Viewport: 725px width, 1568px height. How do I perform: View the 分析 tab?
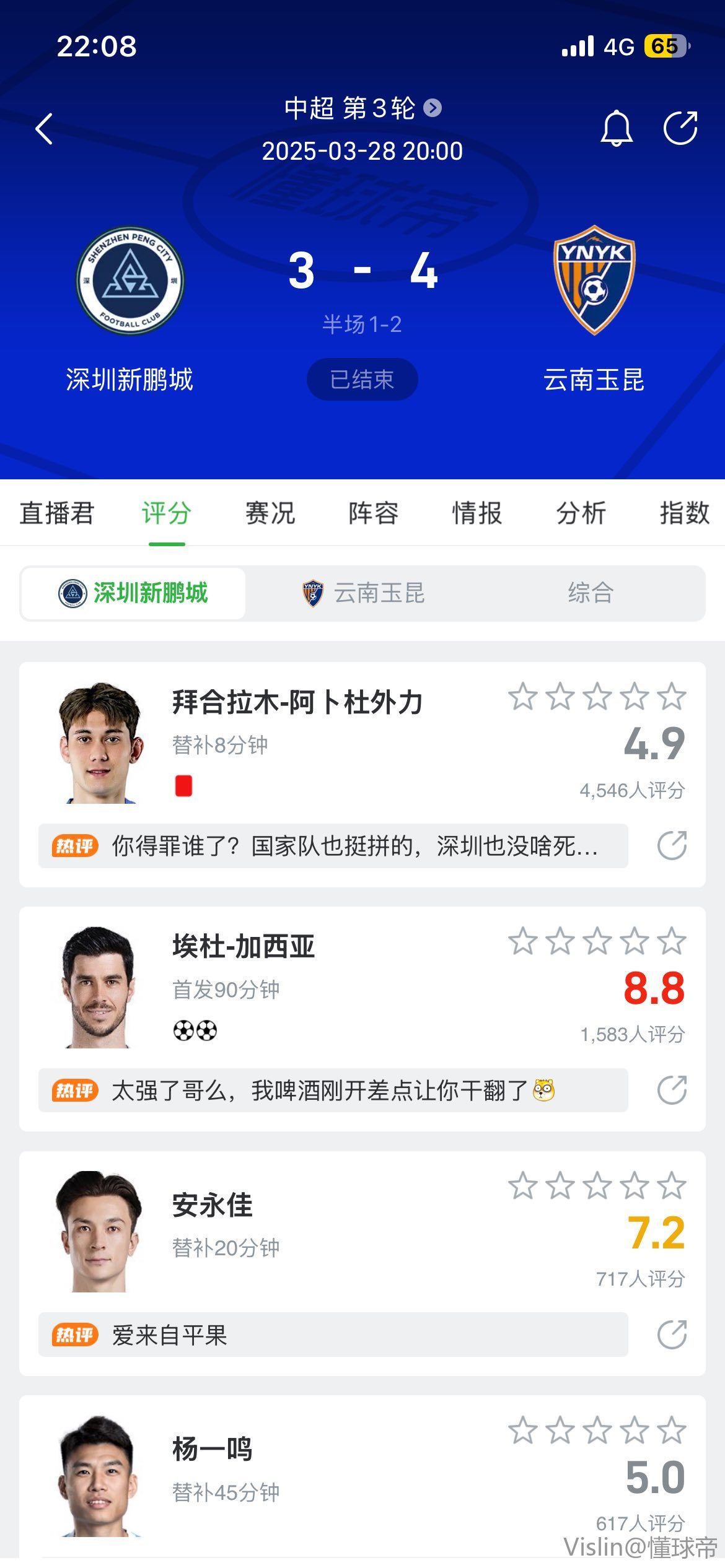pos(581,513)
